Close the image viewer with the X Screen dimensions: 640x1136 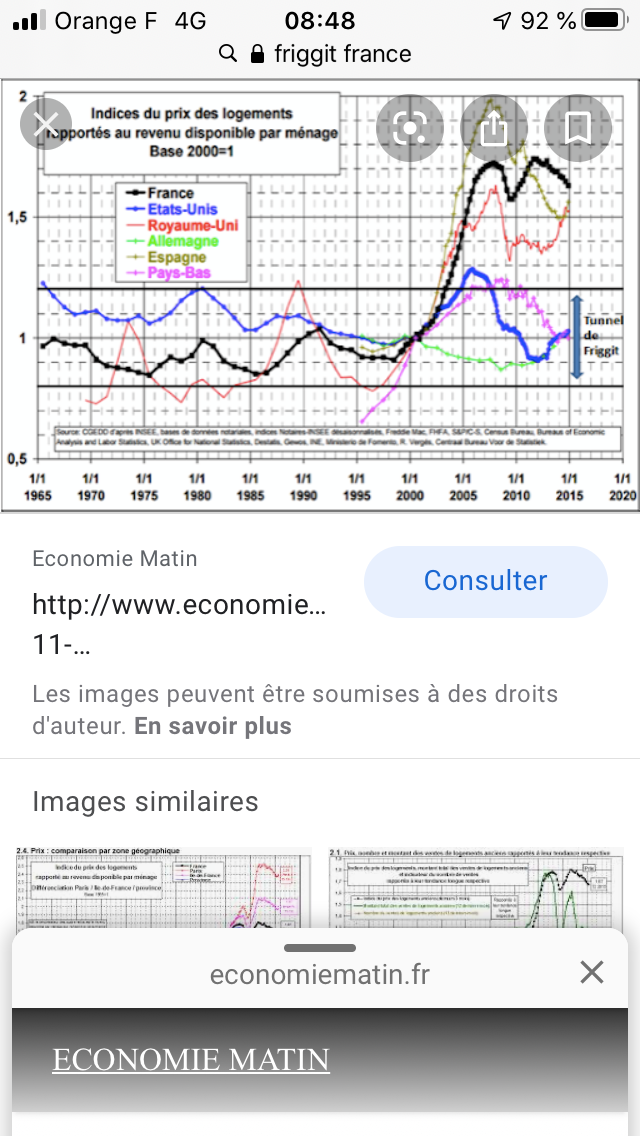[46, 125]
